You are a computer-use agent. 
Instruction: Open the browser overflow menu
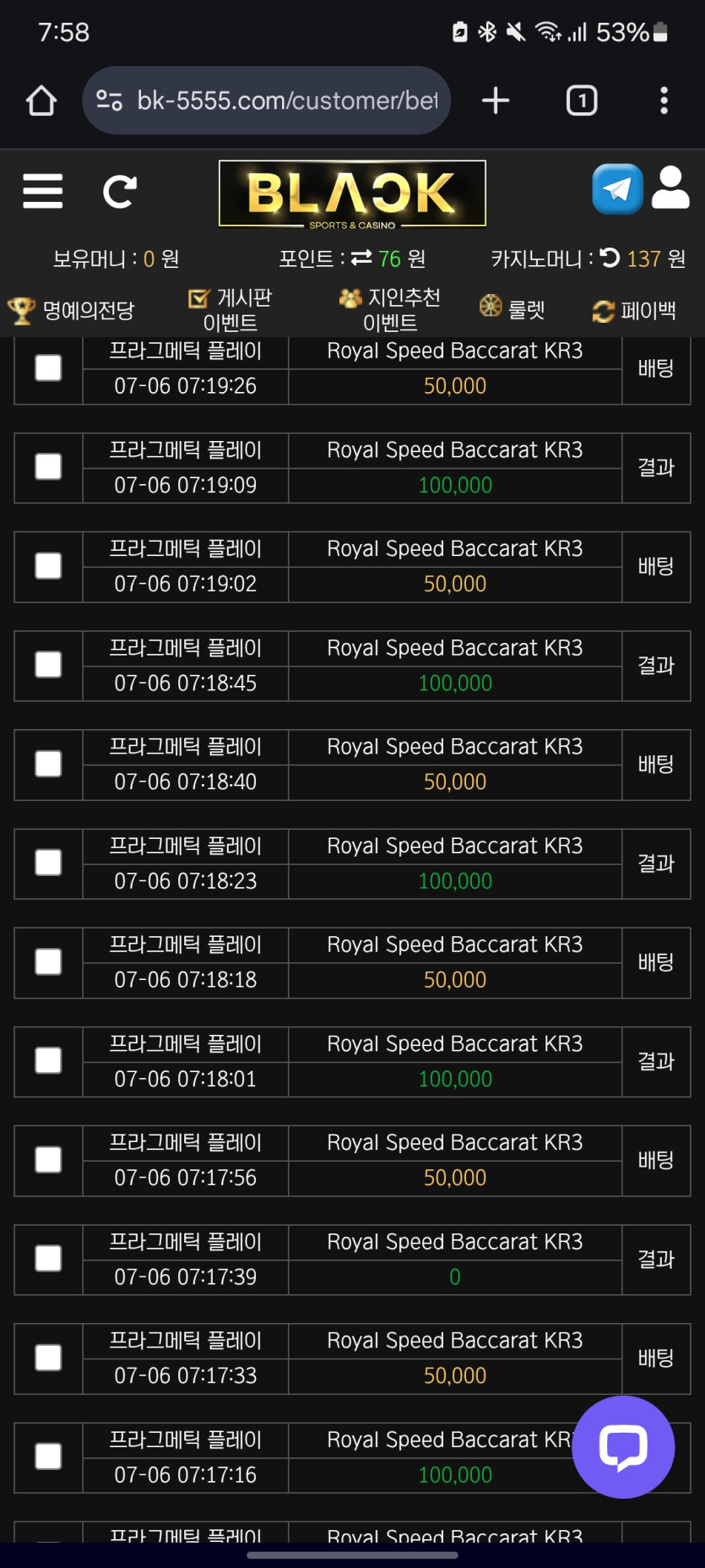point(664,101)
